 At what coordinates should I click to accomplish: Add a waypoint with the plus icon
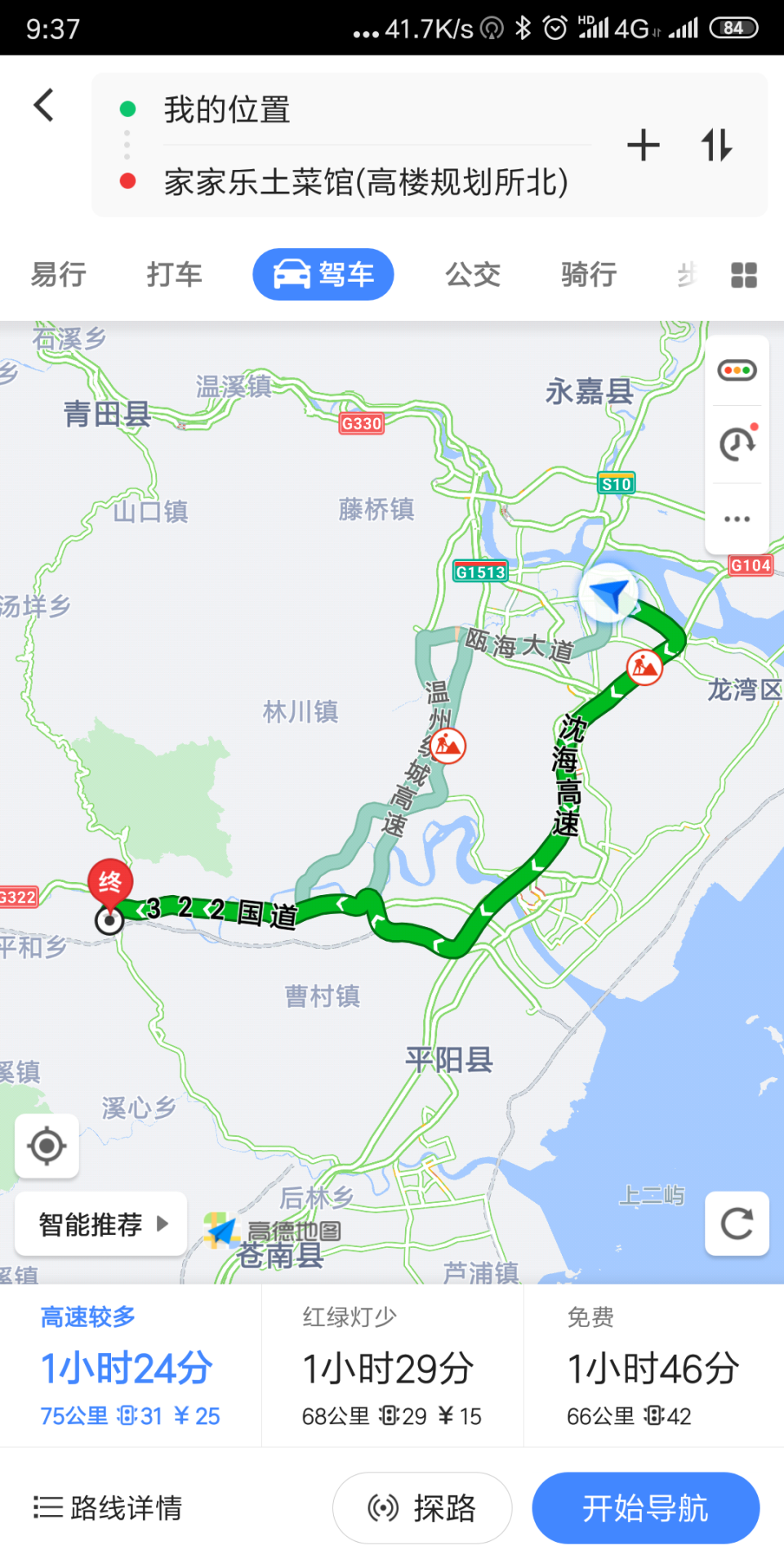tap(643, 145)
